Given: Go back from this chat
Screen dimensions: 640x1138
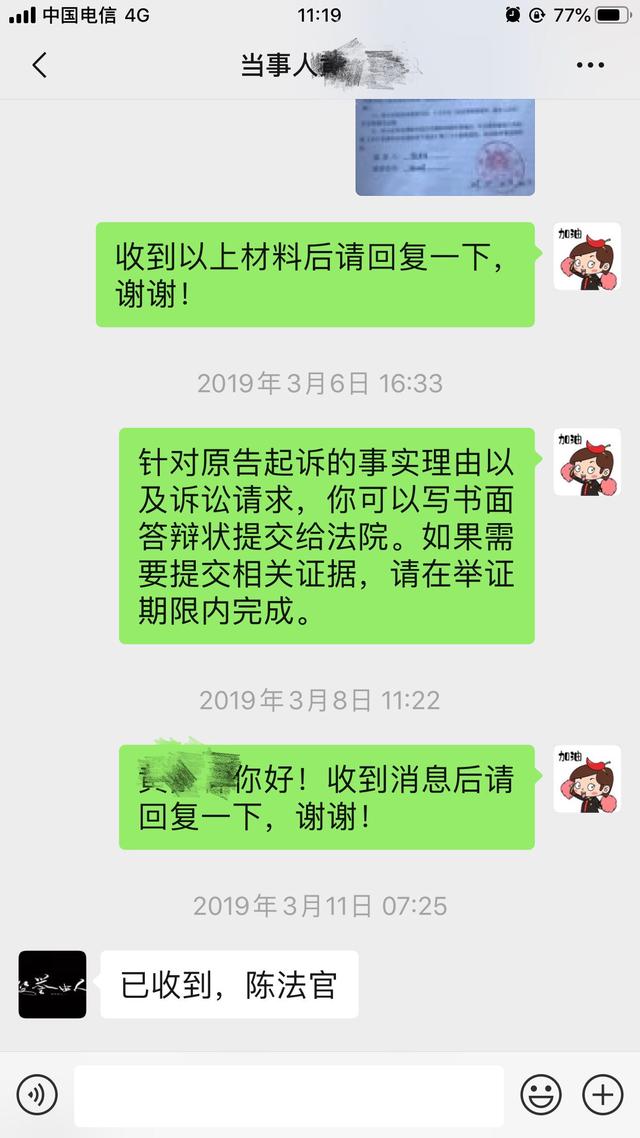Looking at the screenshot, I should (x=39, y=66).
